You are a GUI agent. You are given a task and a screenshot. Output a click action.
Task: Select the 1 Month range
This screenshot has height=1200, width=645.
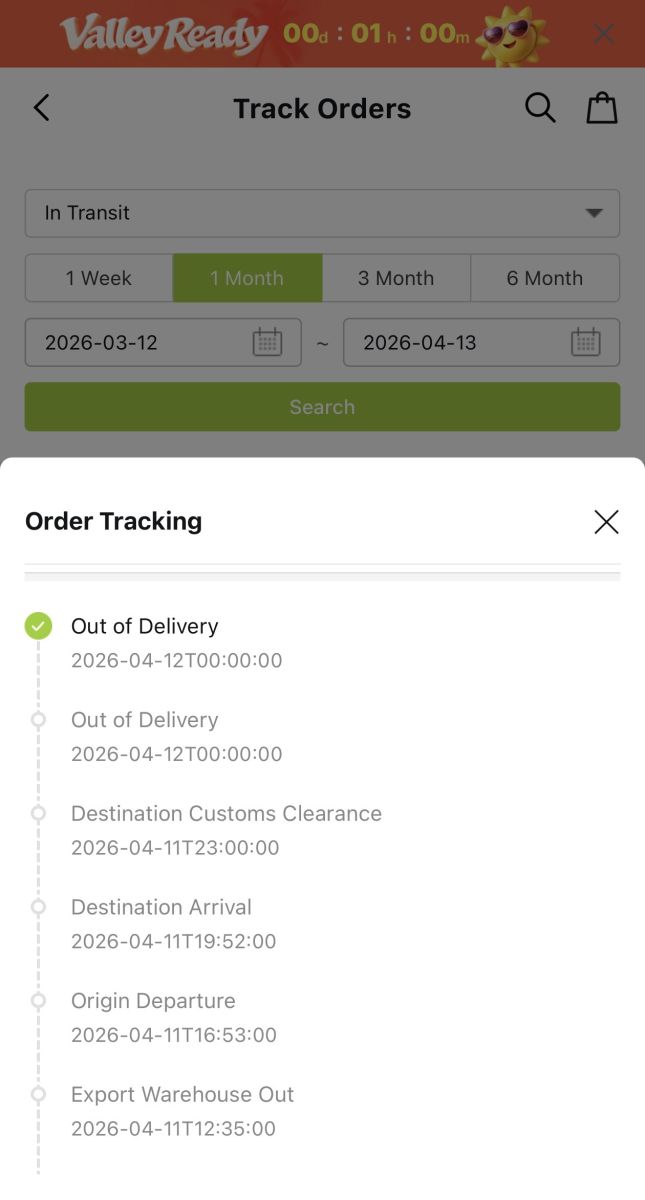click(247, 278)
